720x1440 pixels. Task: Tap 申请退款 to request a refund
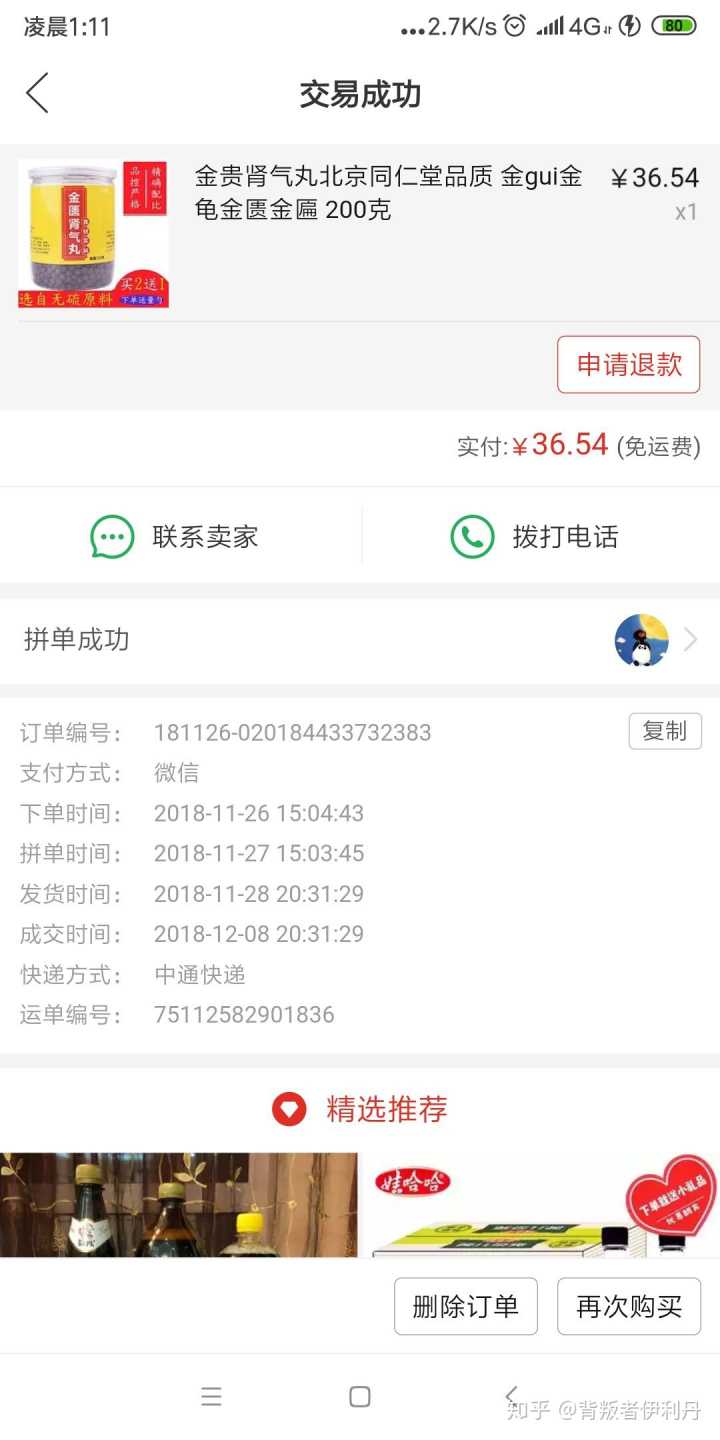coord(628,365)
